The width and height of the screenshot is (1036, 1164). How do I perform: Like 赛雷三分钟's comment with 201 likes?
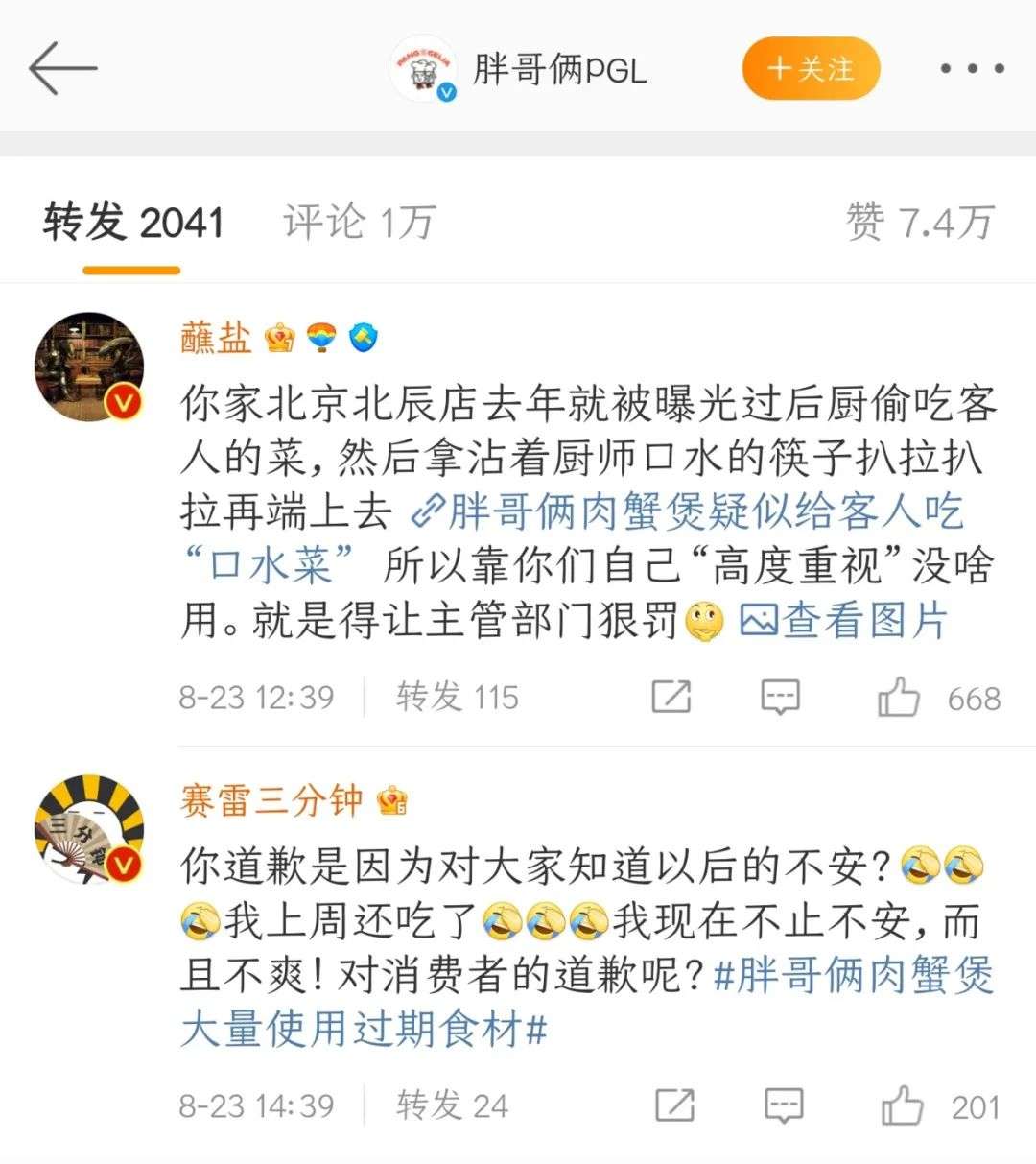pos(902,1105)
